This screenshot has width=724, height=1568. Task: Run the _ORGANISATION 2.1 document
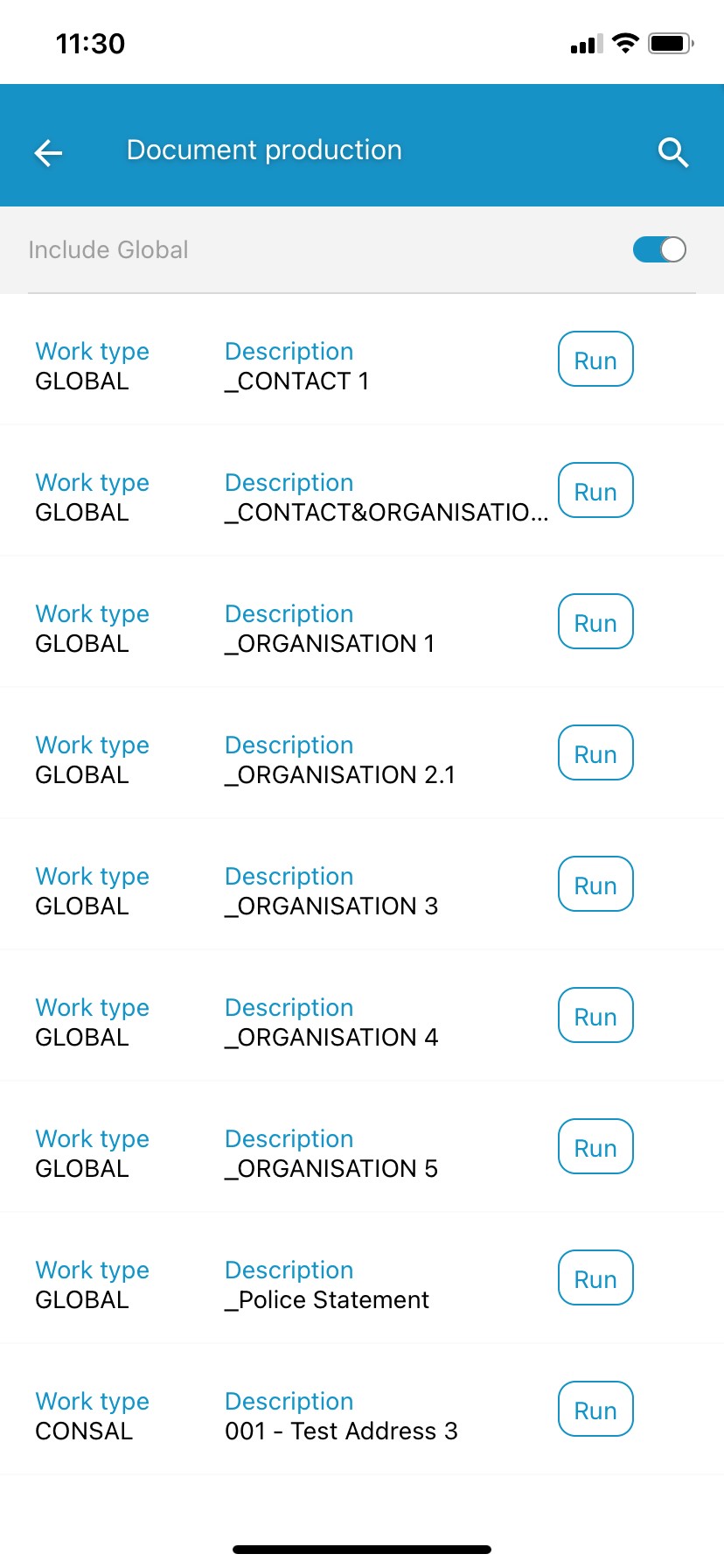tap(595, 753)
